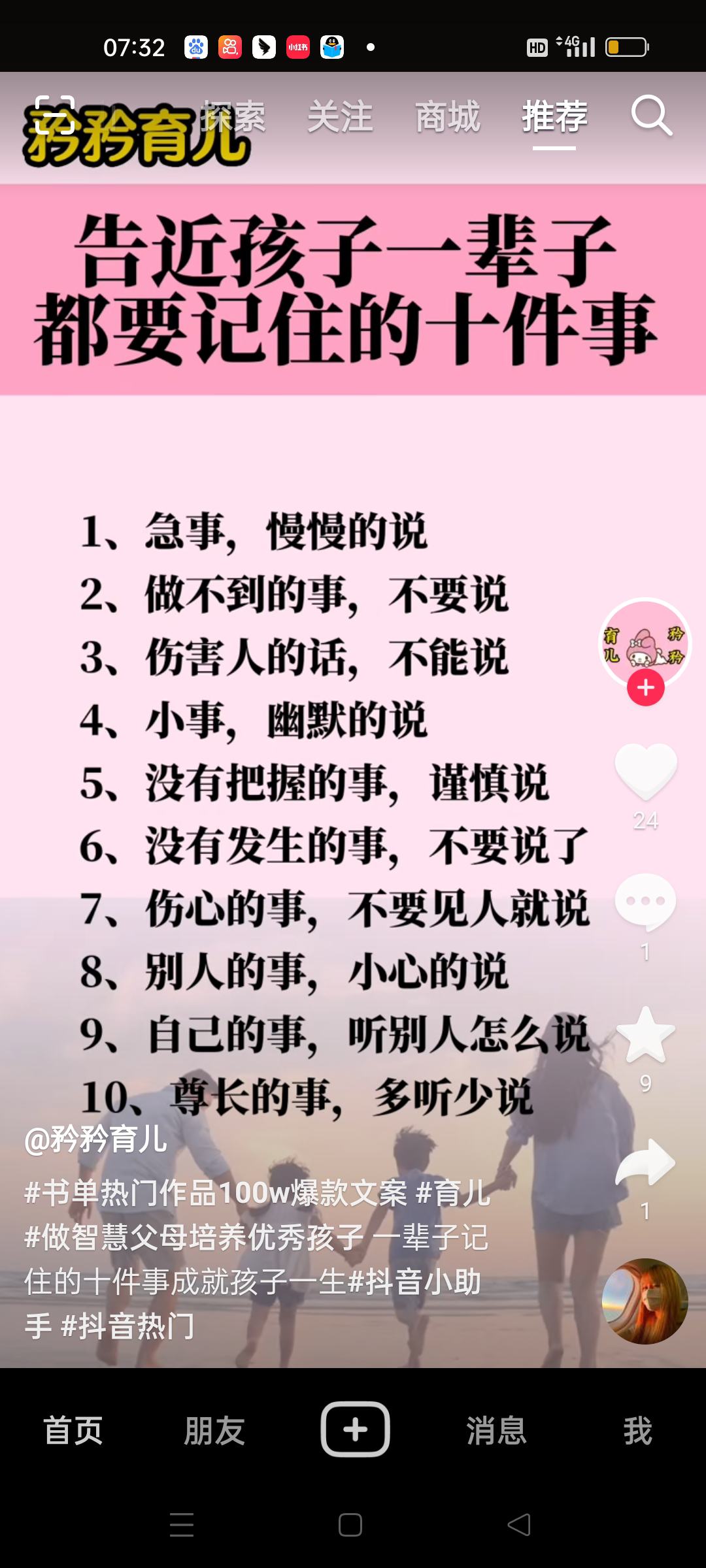Open the scan icon at top left

coord(55,115)
